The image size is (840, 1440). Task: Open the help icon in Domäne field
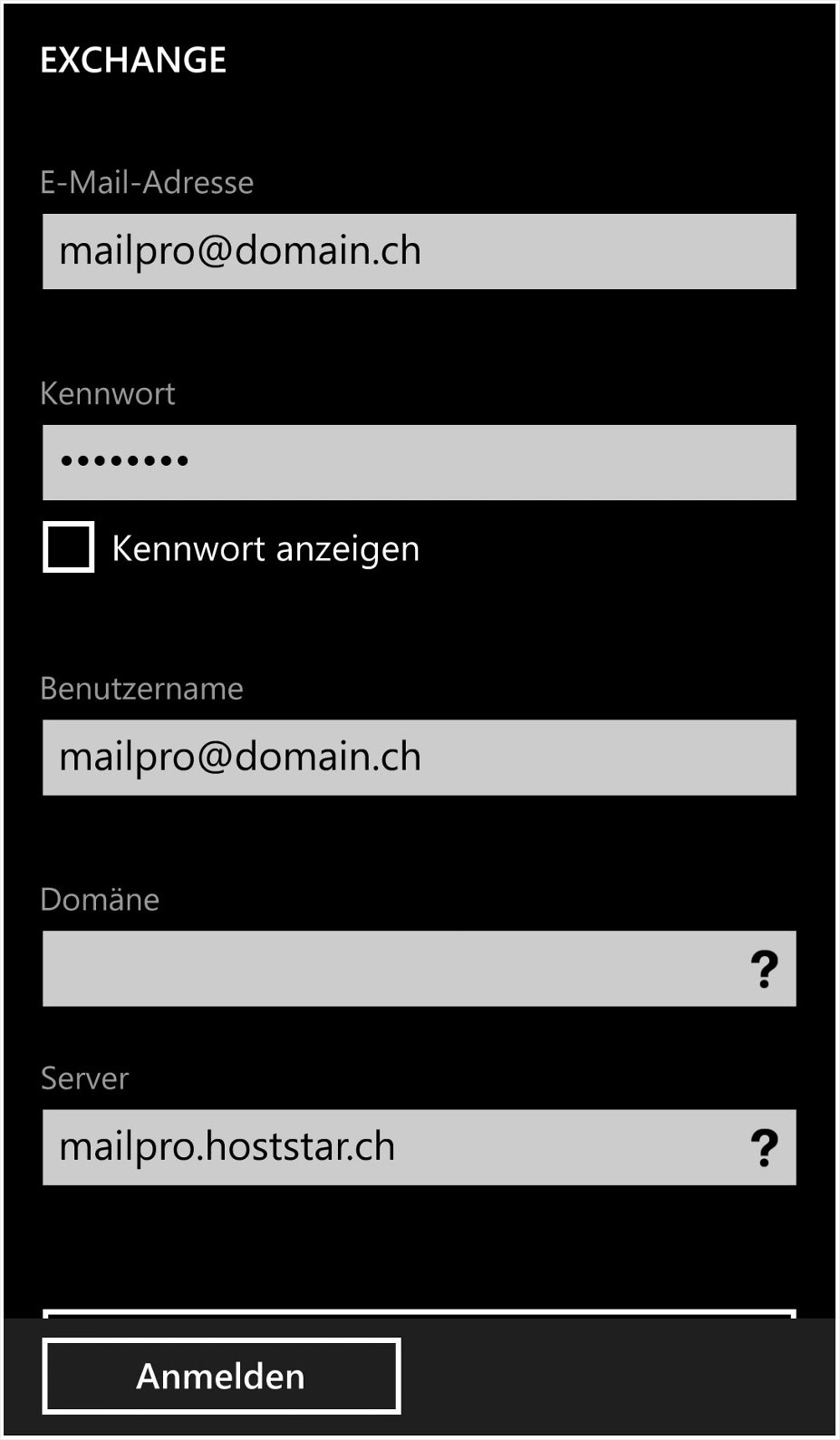pyautogui.click(x=765, y=969)
